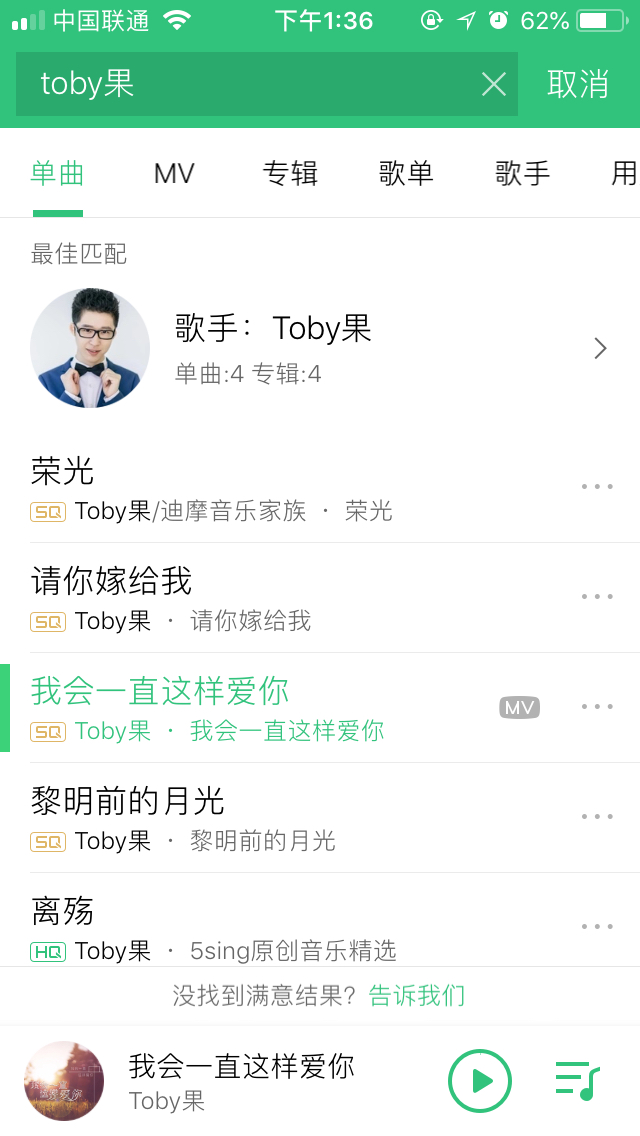
Task: Open the current playlist queue
Action: pyautogui.click(x=577, y=1081)
